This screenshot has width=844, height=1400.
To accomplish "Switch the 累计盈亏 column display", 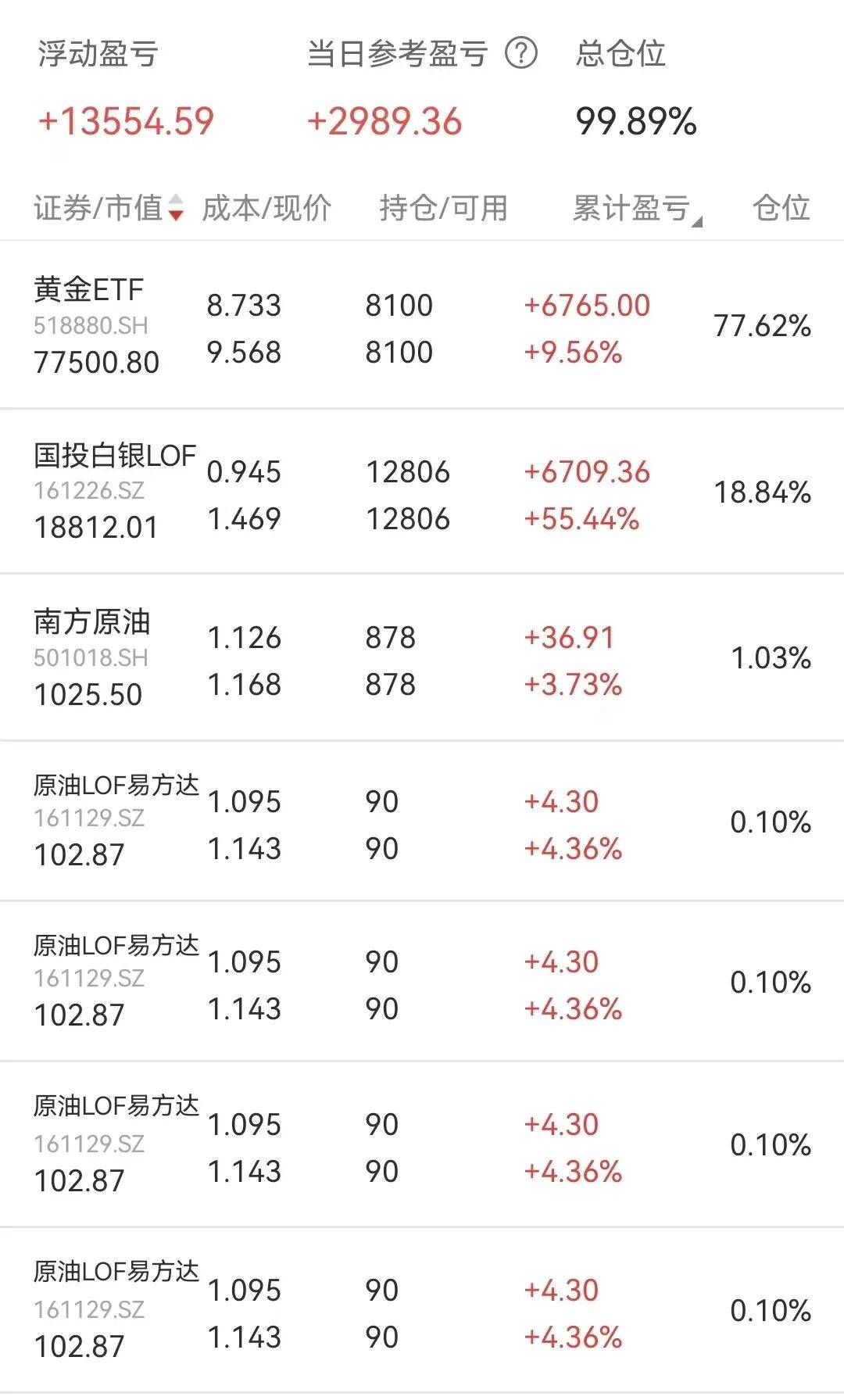I will 636,209.
